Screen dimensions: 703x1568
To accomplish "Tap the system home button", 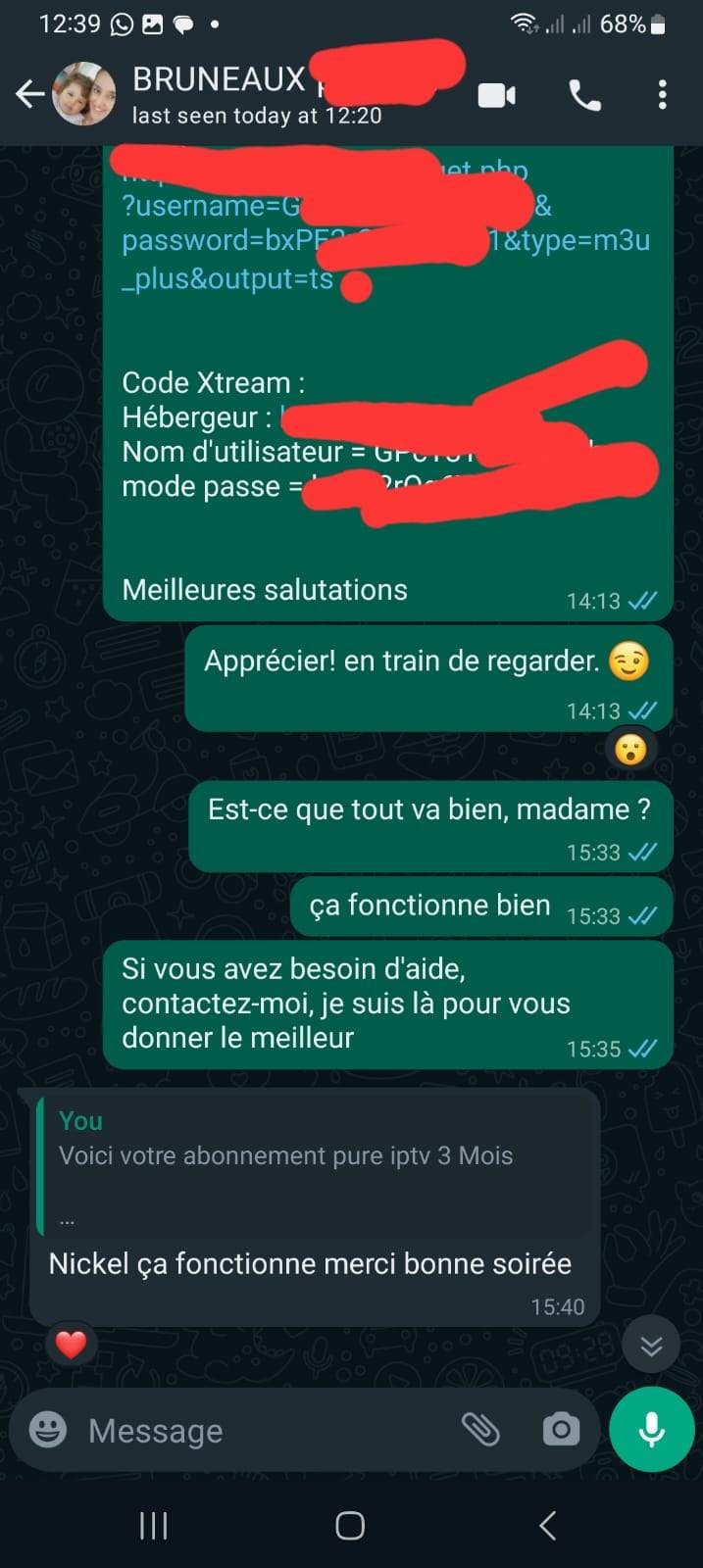I will tap(350, 1525).
